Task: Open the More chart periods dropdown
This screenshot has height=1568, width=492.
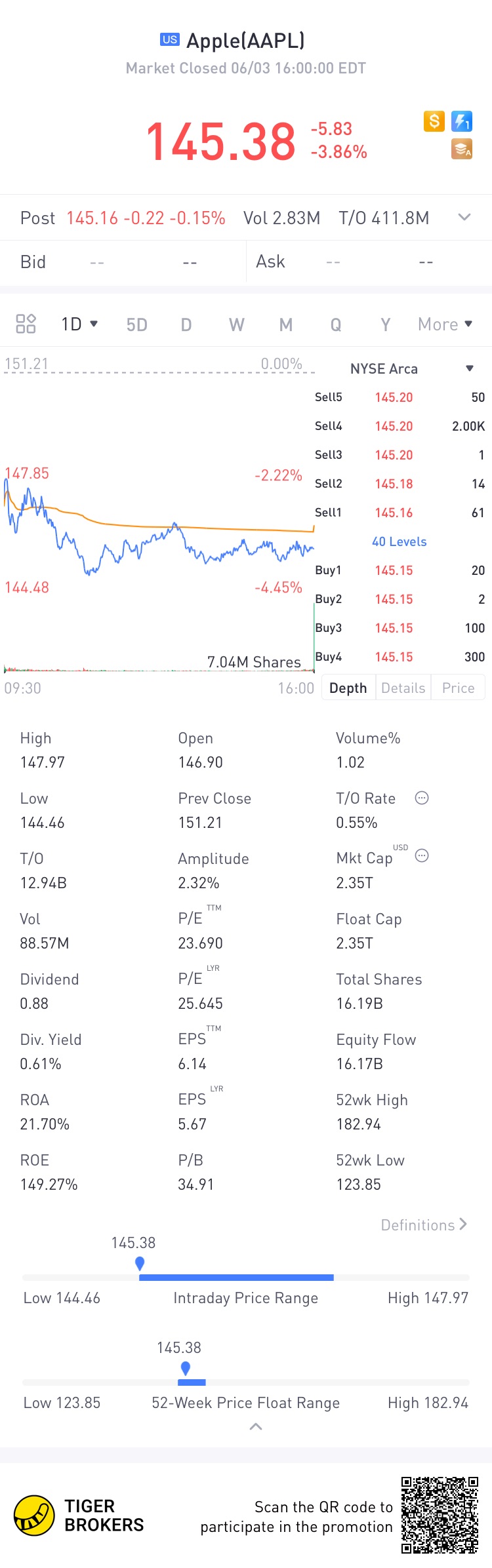Action: (445, 324)
